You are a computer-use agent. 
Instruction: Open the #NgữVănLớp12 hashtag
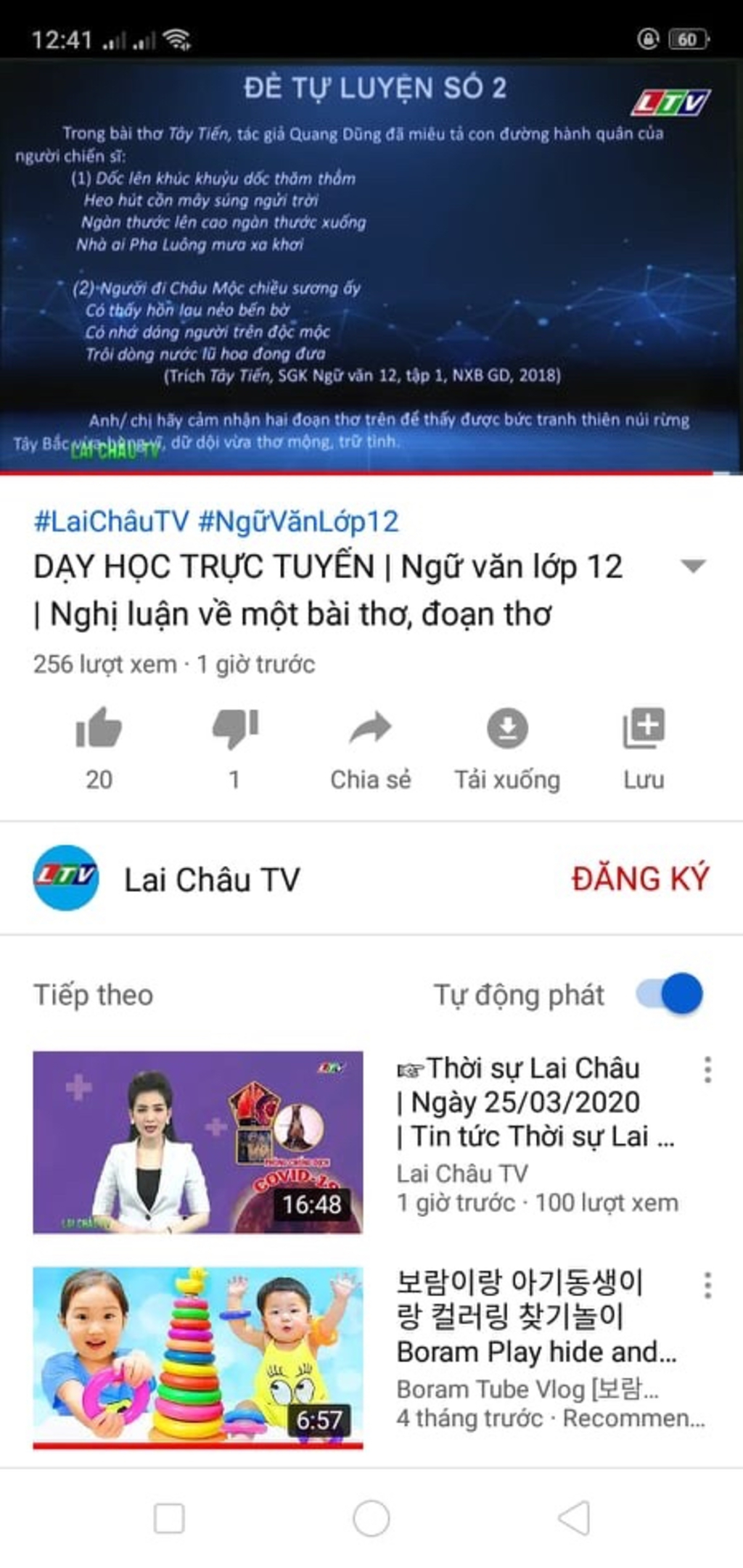pos(298,521)
